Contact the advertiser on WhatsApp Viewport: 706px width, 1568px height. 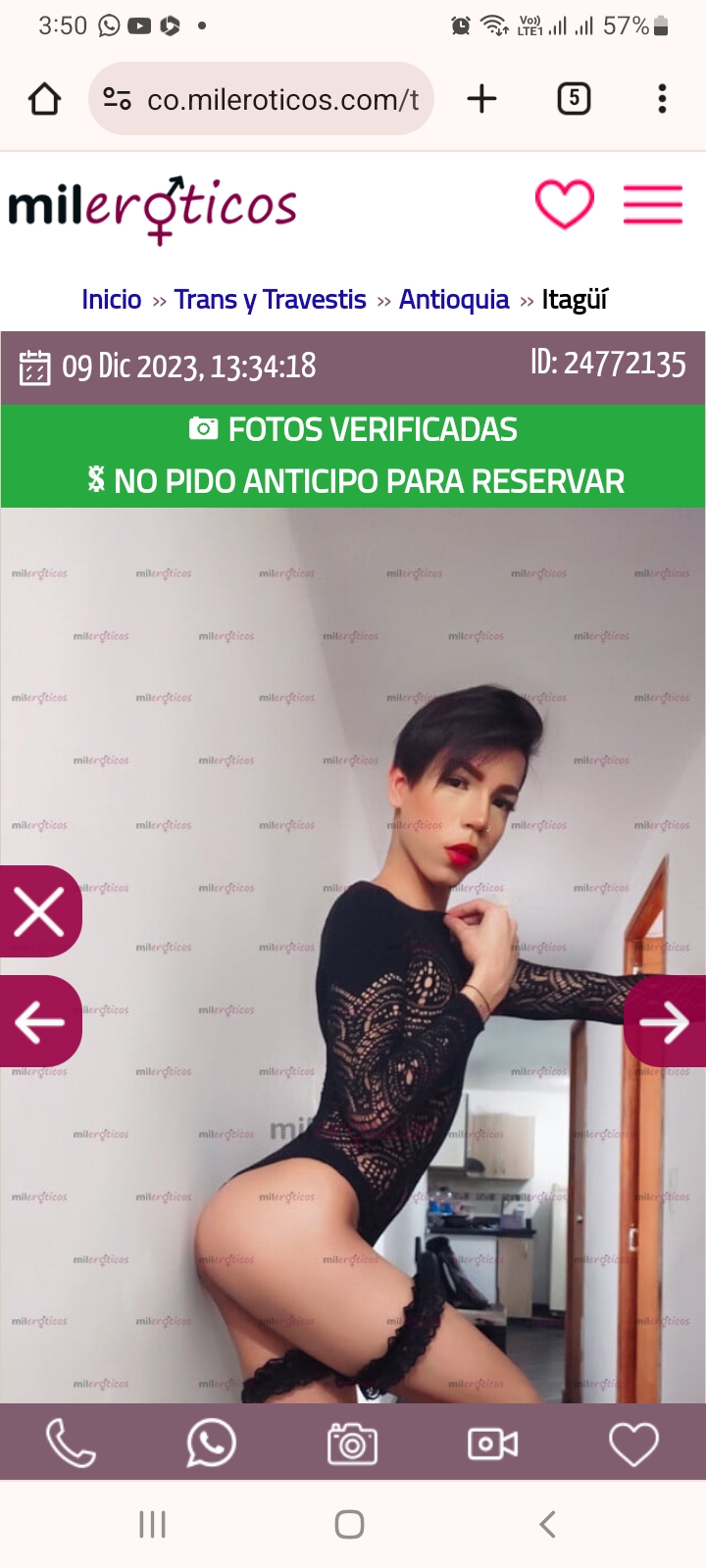click(x=211, y=1443)
